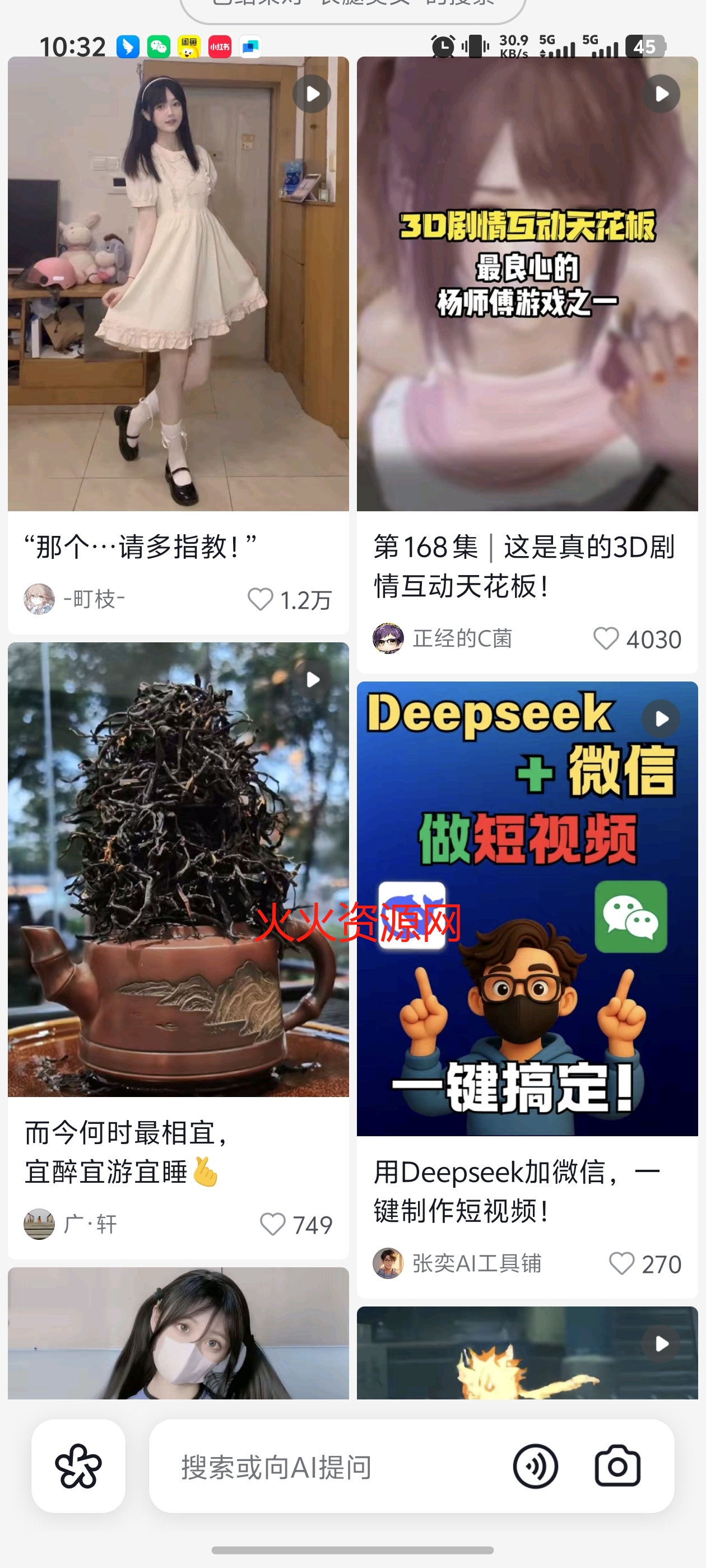Image resolution: width=706 pixels, height=1568 pixels.
Task: Like the post by -町枝-
Action: (261, 600)
